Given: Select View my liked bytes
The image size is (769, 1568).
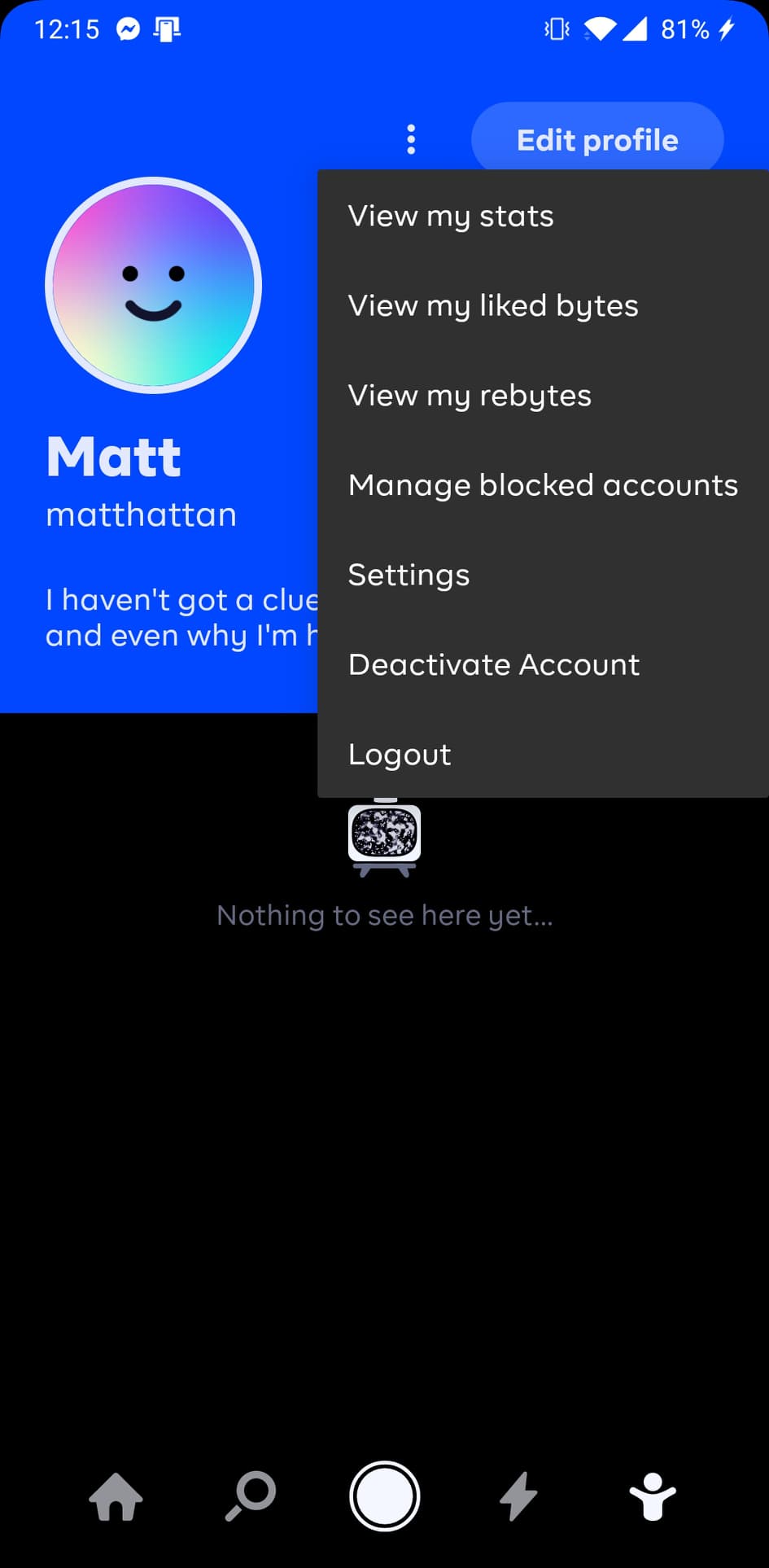Looking at the screenshot, I should 493,306.
